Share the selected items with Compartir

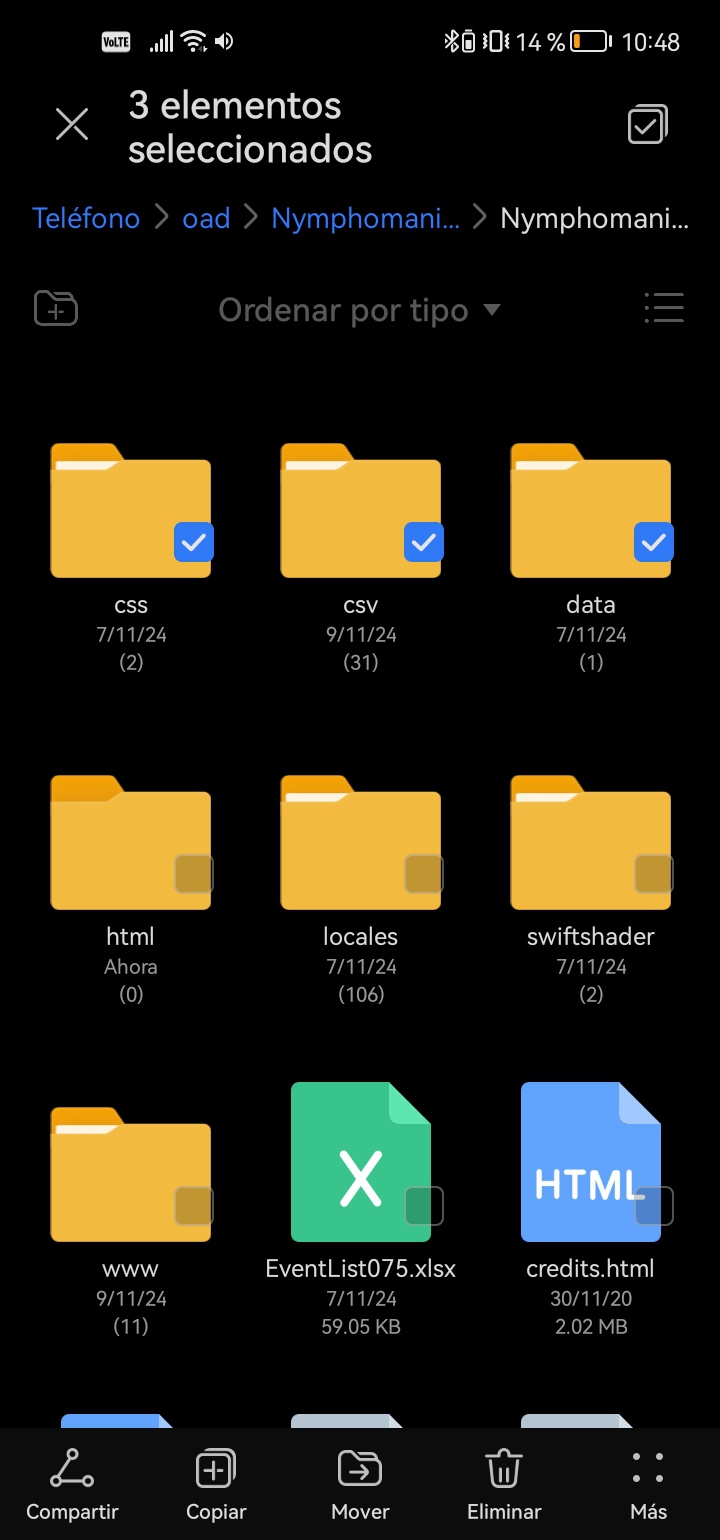click(72, 1485)
